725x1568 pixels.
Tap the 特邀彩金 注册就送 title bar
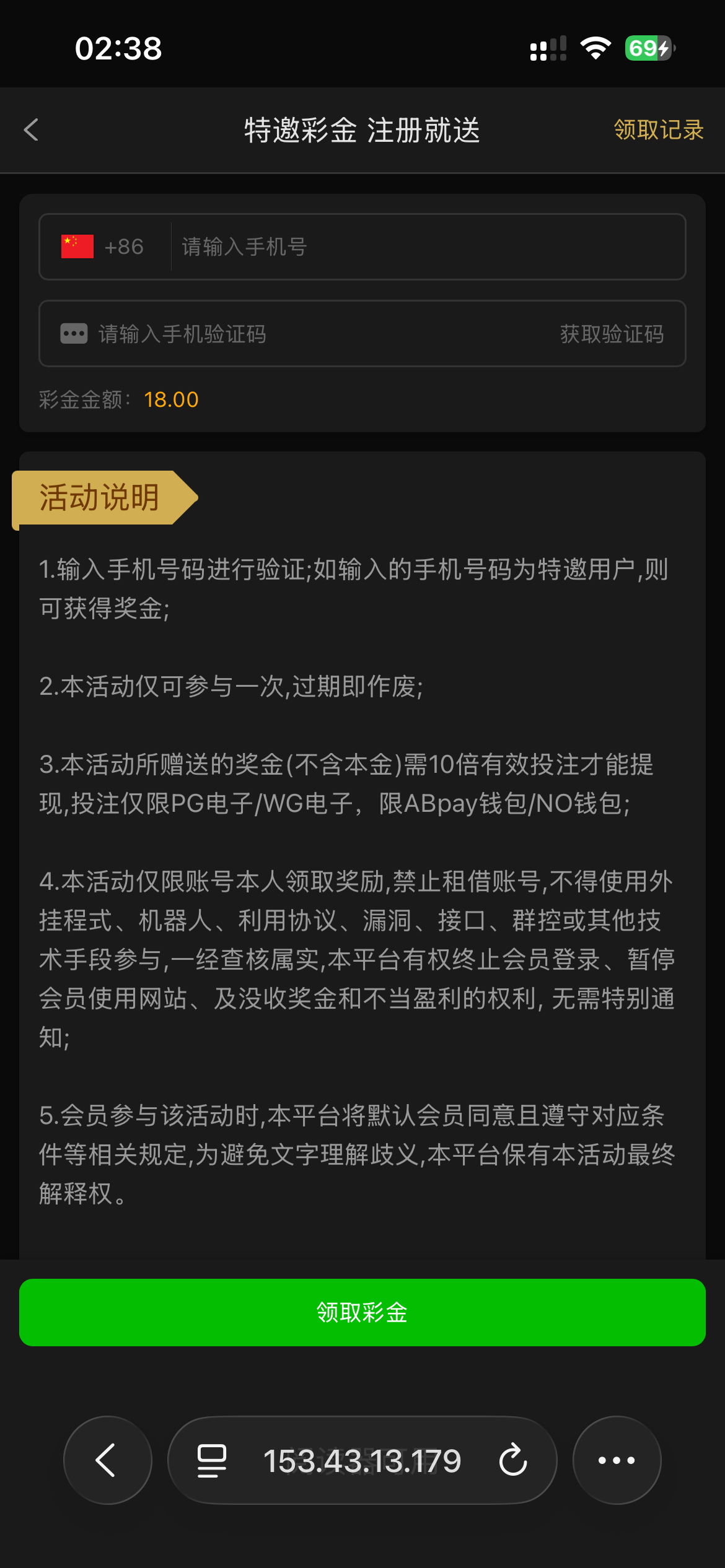[x=362, y=130]
